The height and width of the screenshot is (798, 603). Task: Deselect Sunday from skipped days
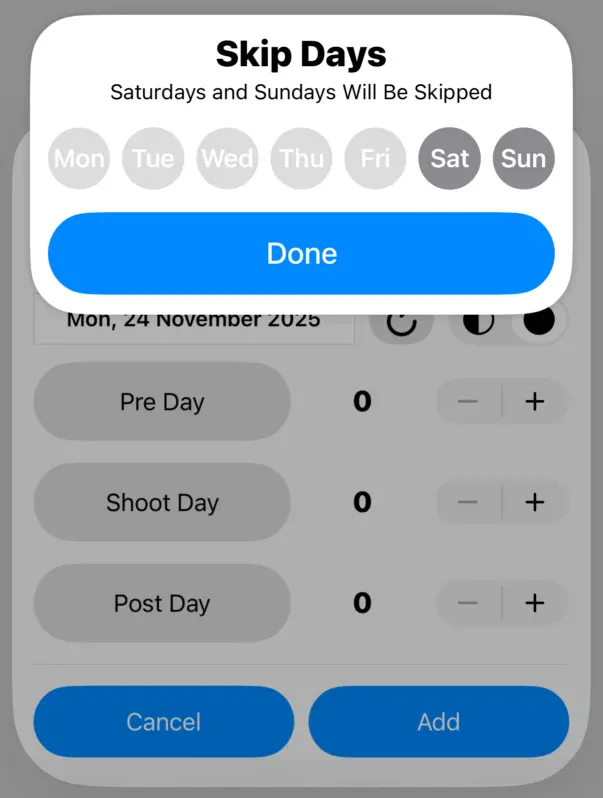pos(523,158)
